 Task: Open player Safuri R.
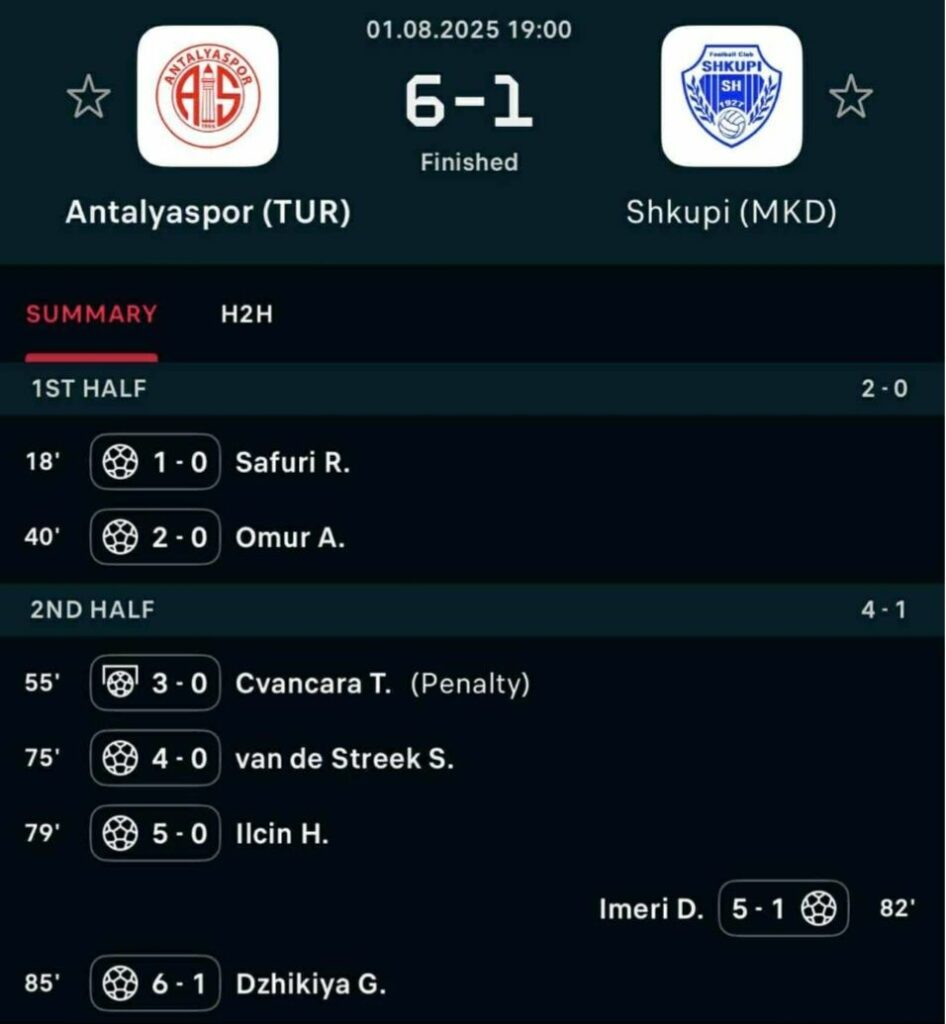[x=293, y=463]
